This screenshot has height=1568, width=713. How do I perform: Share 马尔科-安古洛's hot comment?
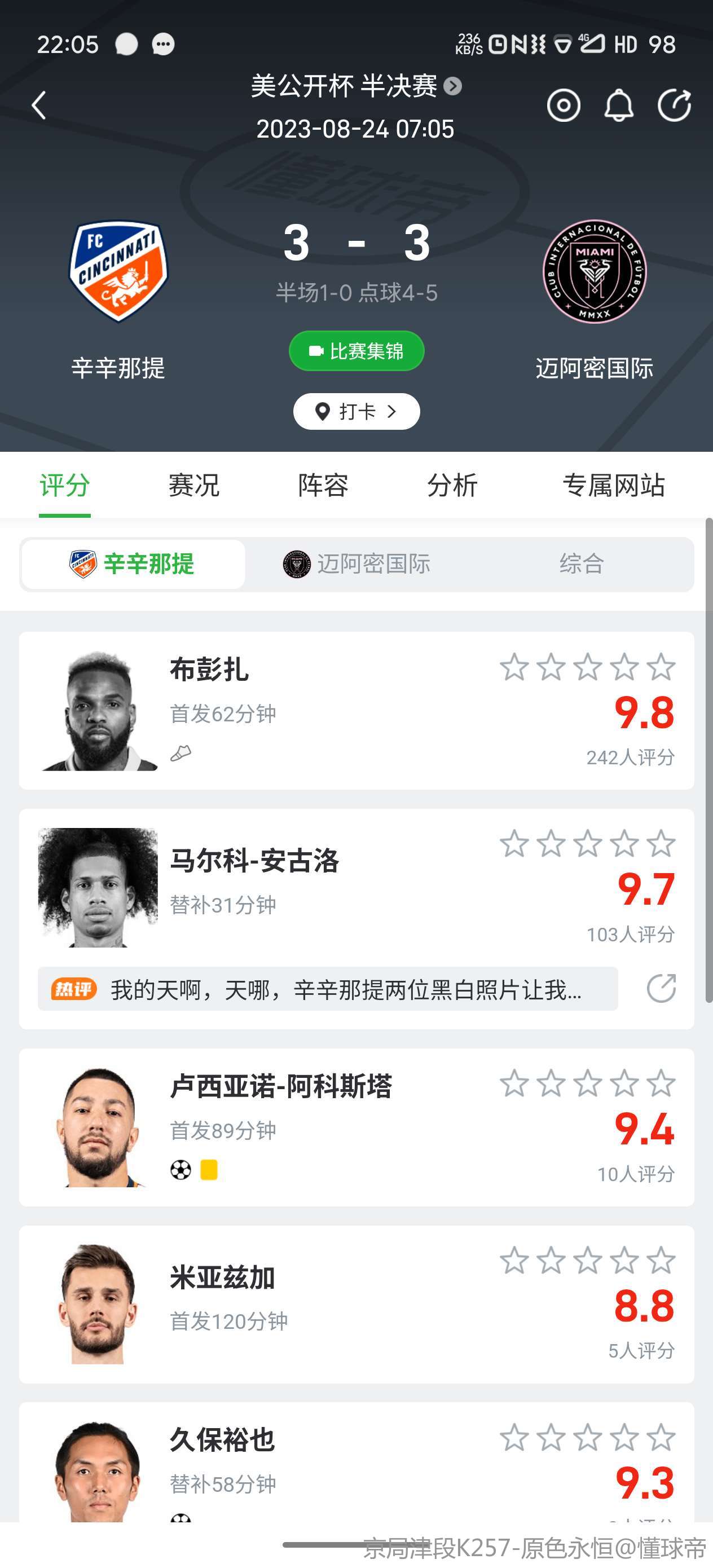coord(661,988)
